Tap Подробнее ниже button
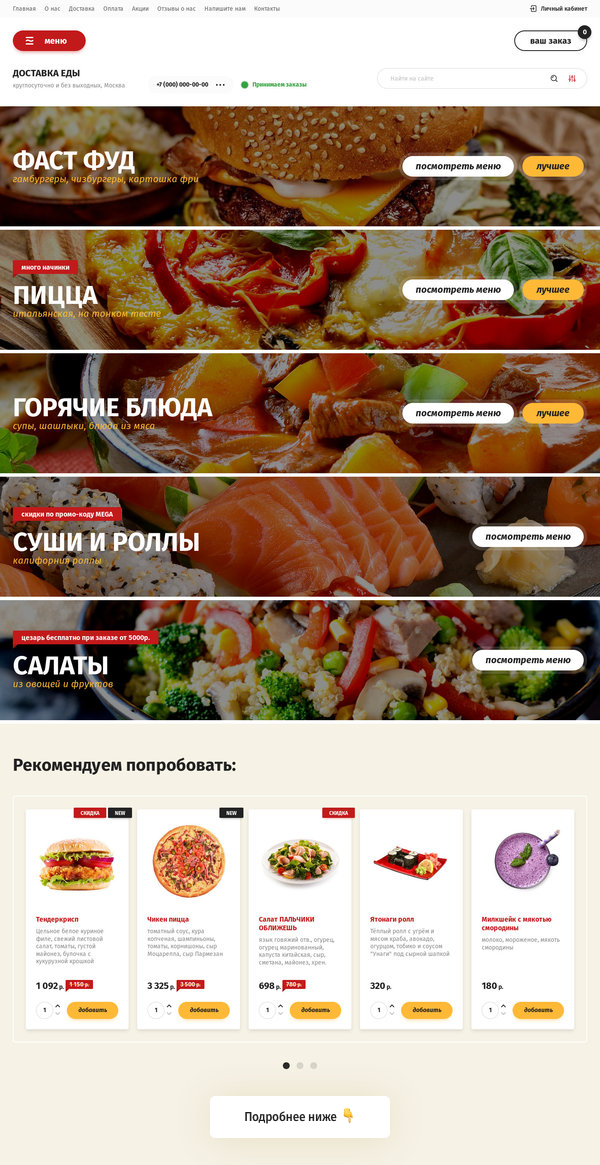This screenshot has width=600, height=1165. (300, 1117)
